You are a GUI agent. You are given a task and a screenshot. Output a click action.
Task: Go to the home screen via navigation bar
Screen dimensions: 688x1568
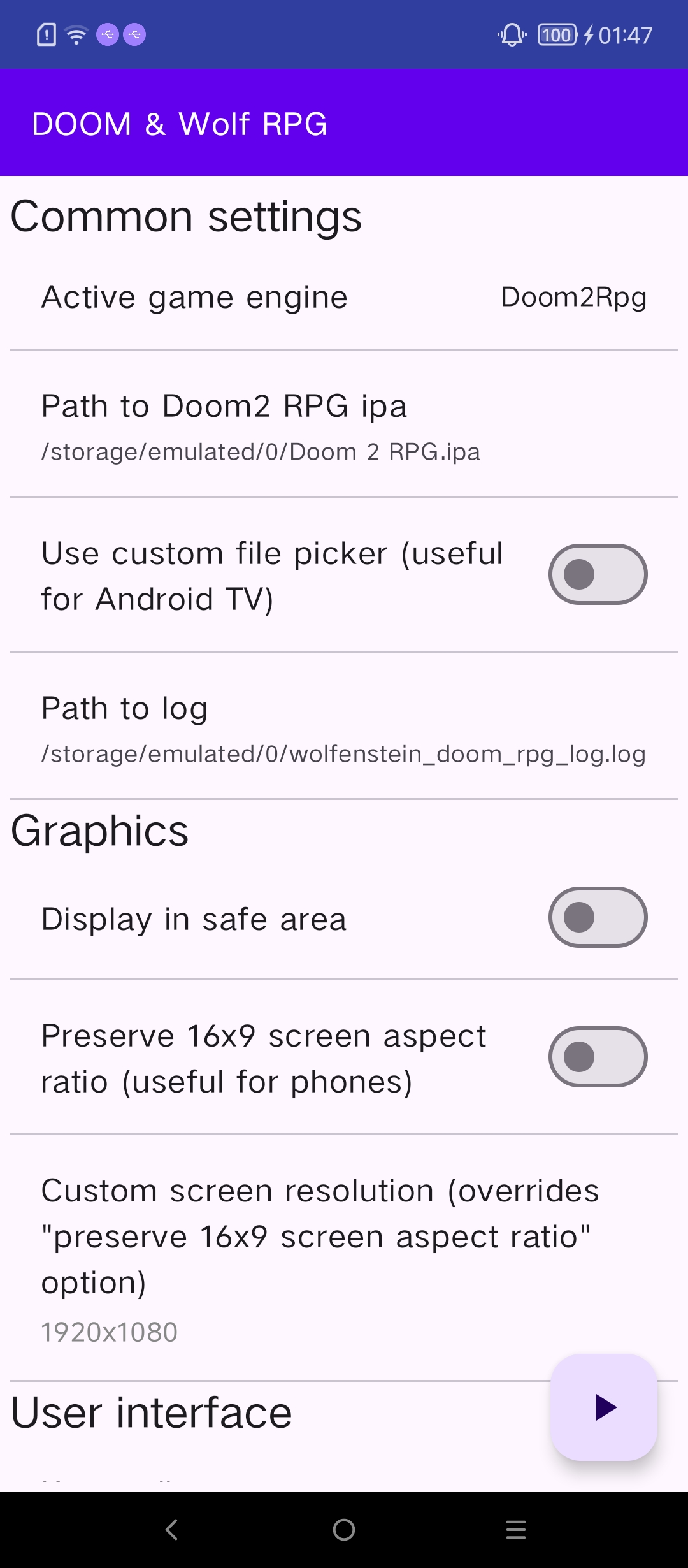(344, 1529)
